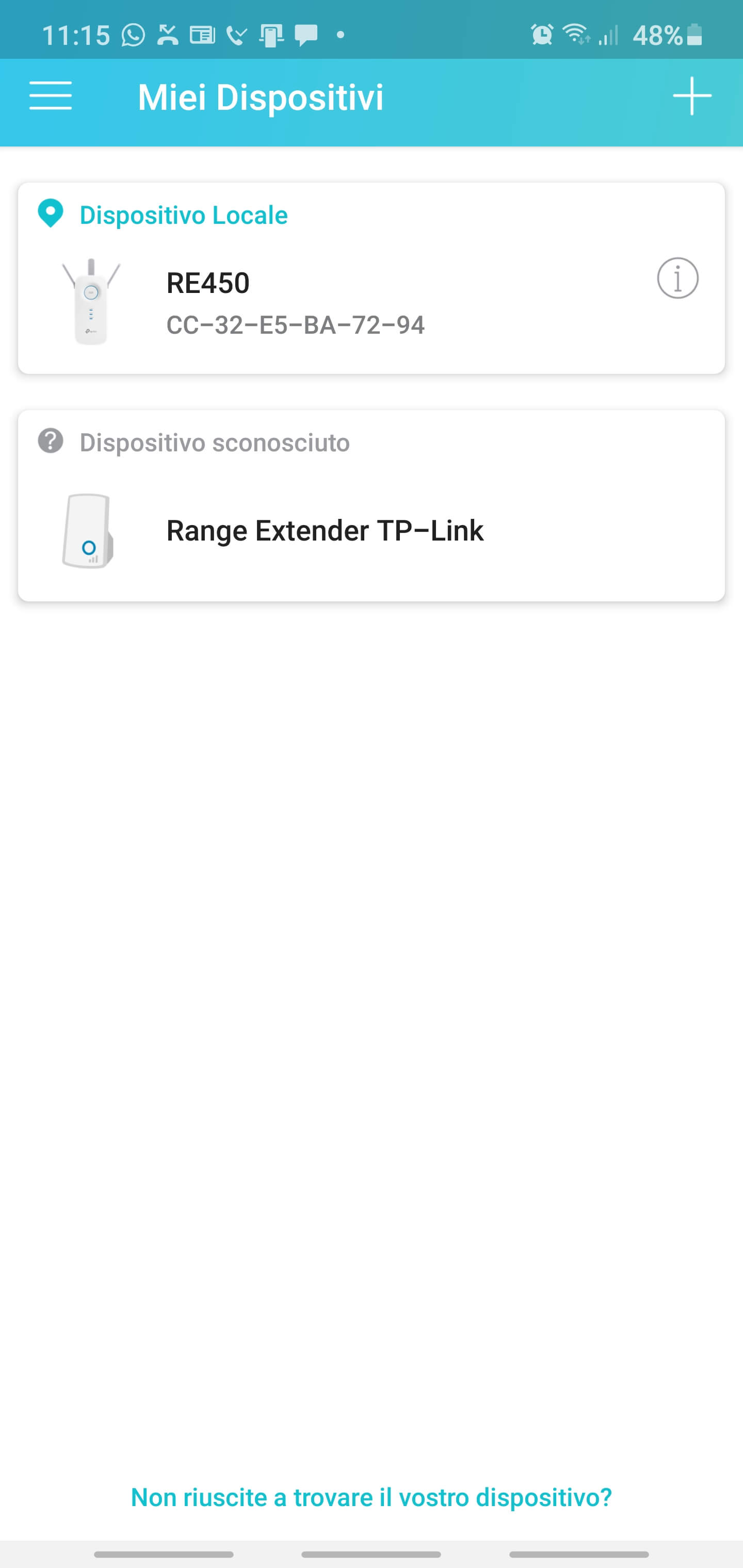Tap 'Non riuscite a trovare il vostro dispositivo?' link

click(x=371, y=1497)
